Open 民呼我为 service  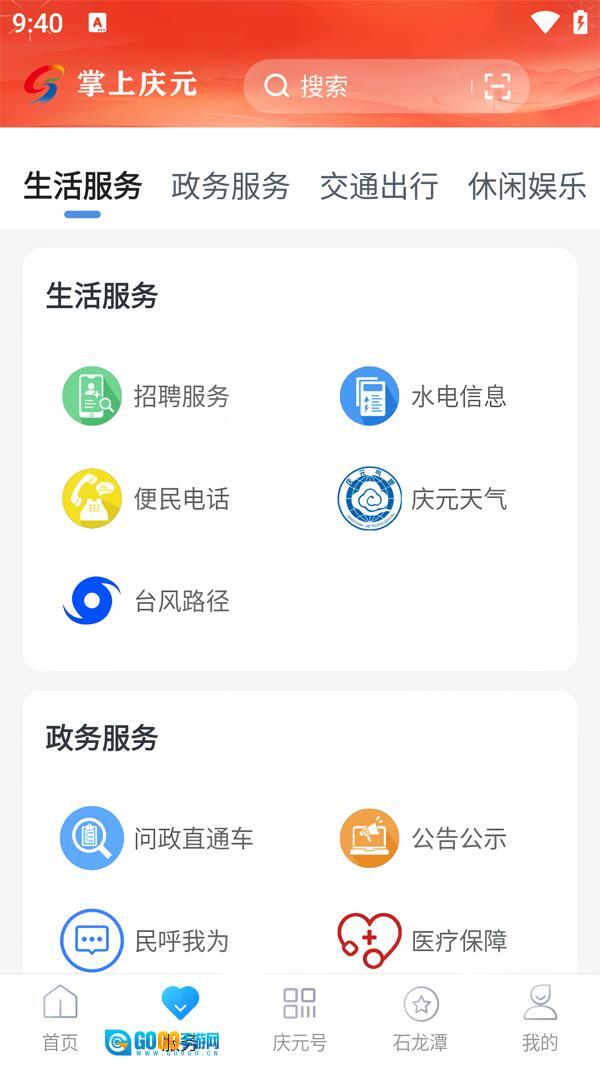point(146,940)
